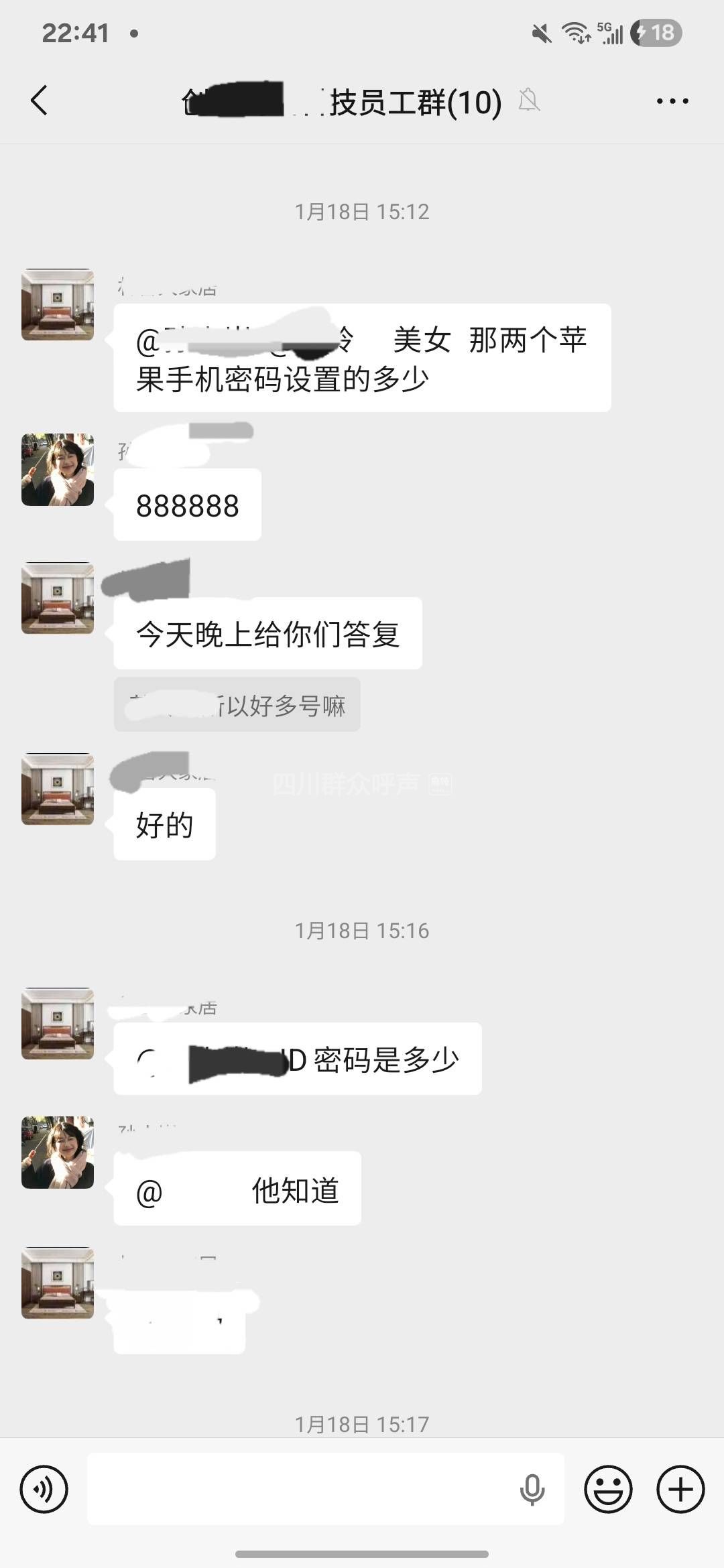
Task: Start voice-to-text with the microphone icon
Action: (532, 1489)
